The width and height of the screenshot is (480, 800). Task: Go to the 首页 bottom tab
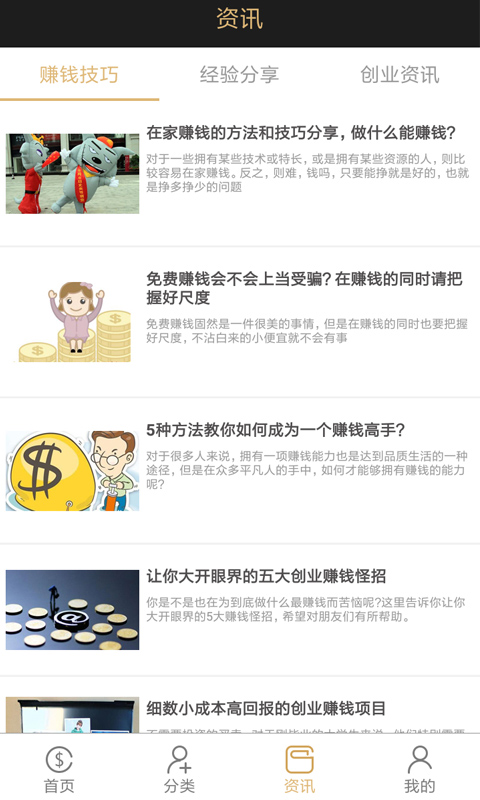[x=60, y=769]
